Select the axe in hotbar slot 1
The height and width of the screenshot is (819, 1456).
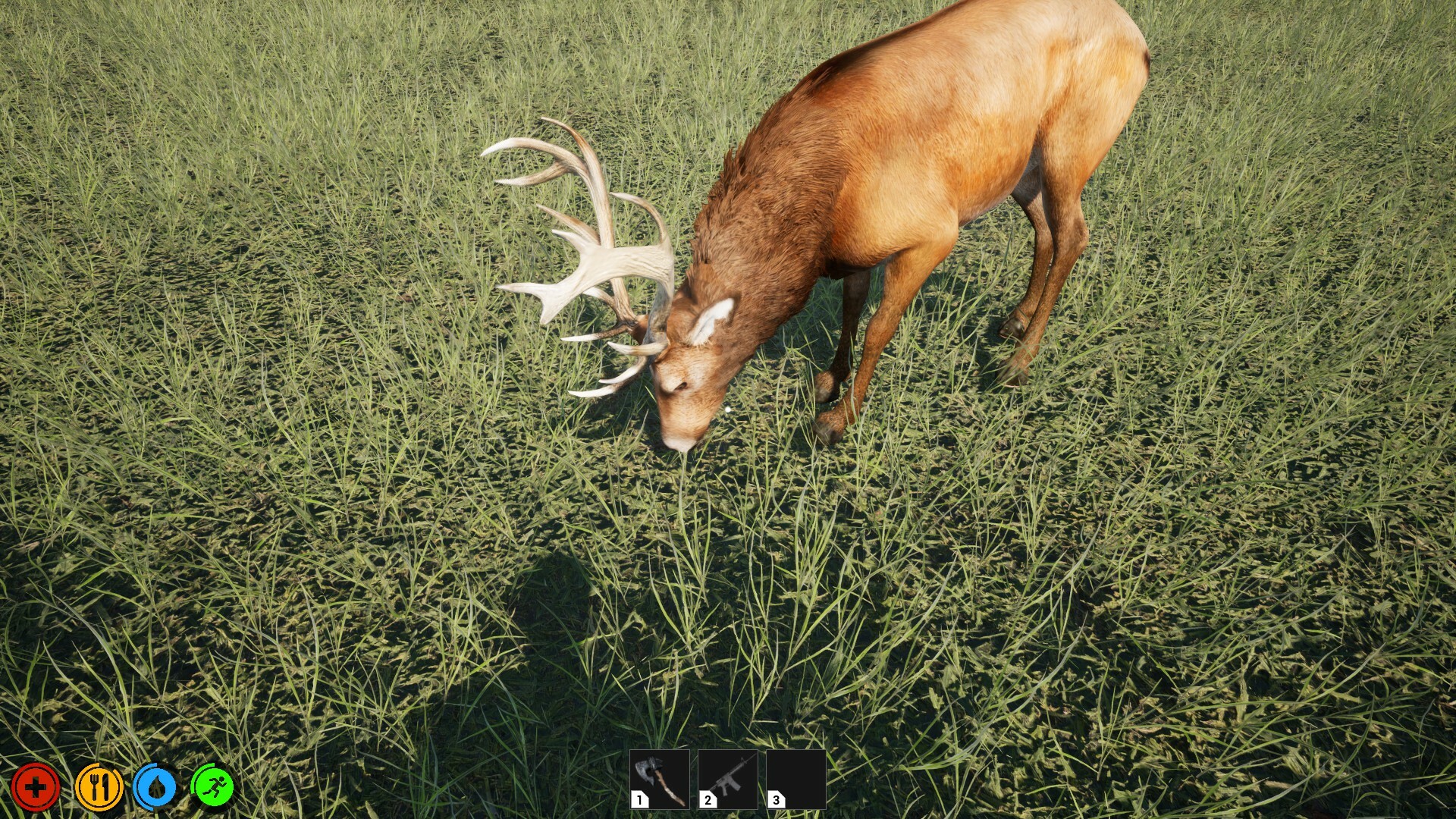(x=659, y=779)
